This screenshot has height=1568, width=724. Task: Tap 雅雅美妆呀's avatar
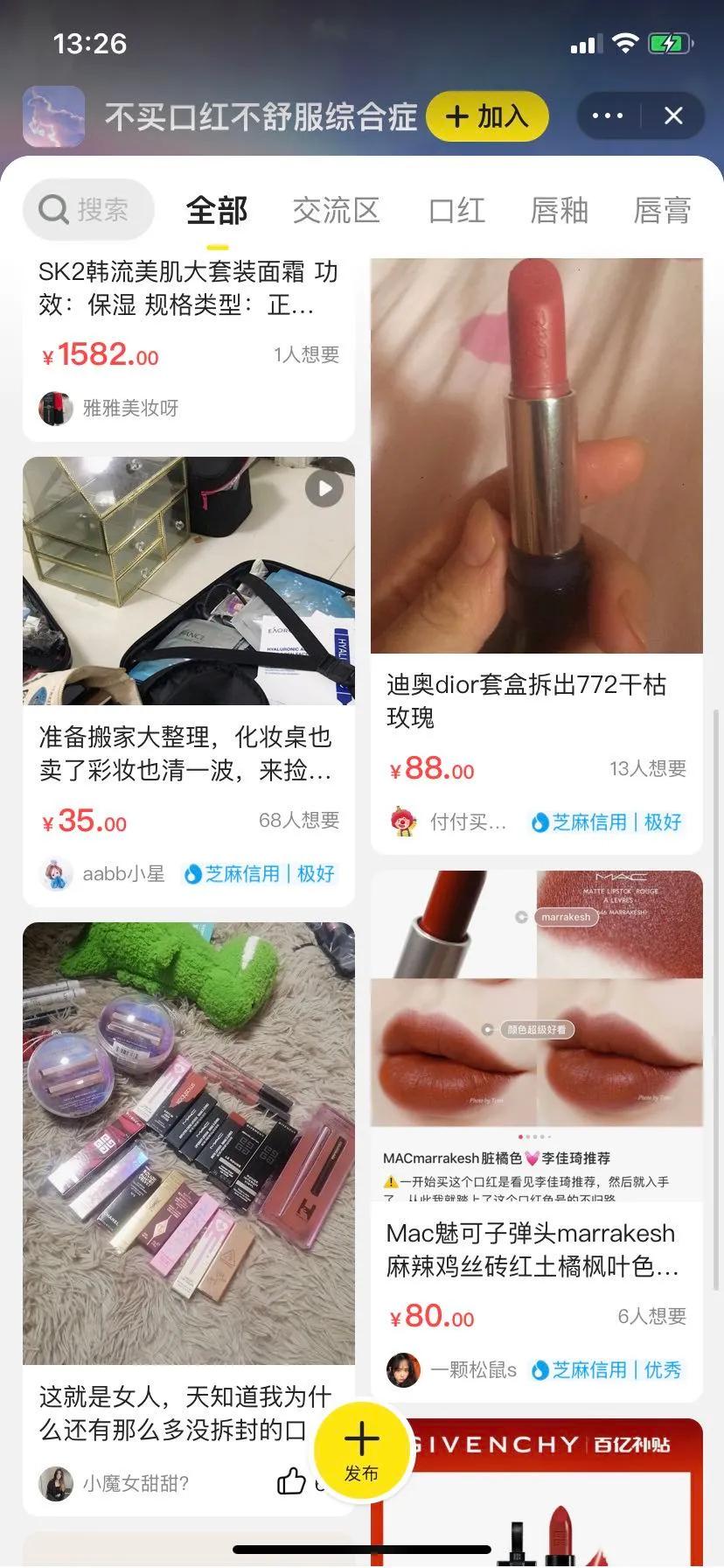pos(55,408)
